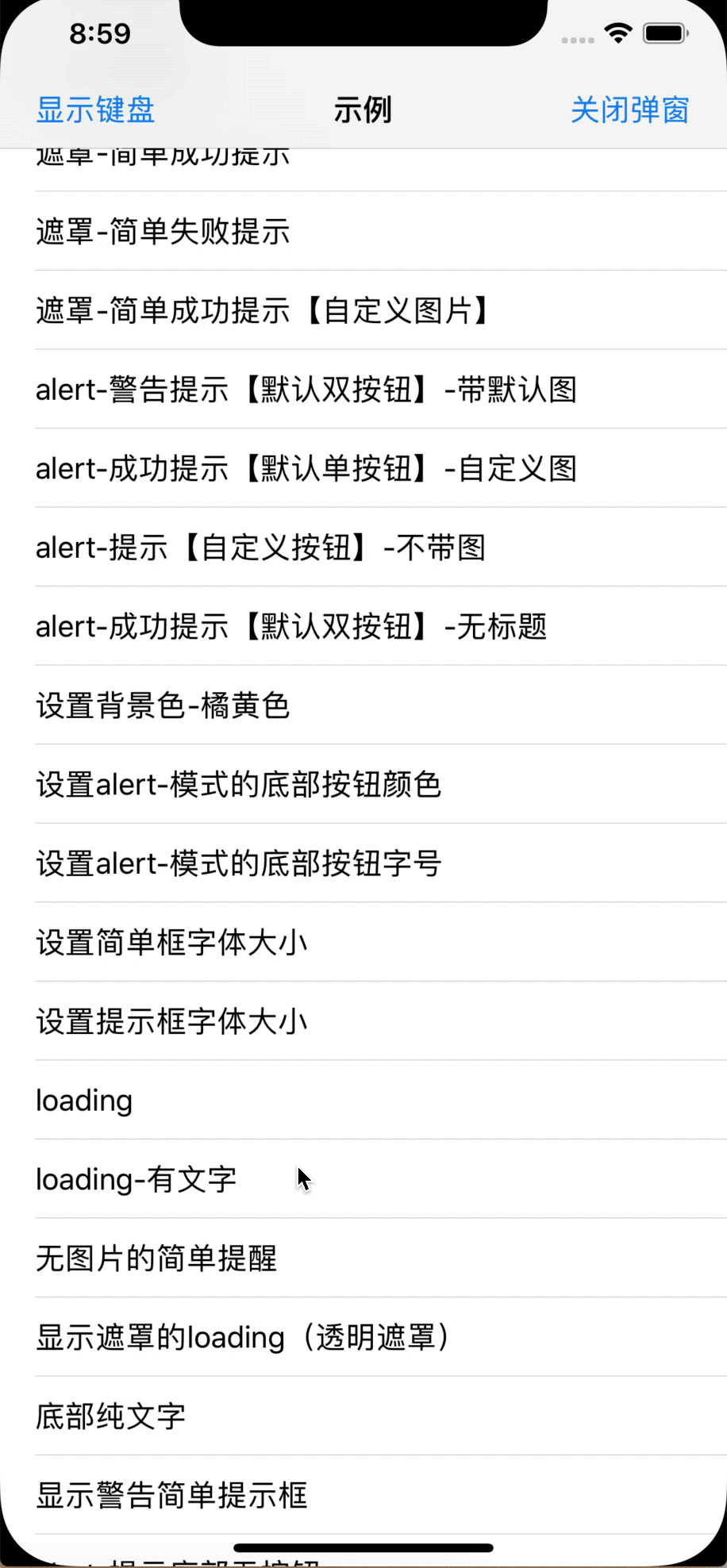The height and width of the screenshot is (1568, 727).
Task: Show the plain loading example
Action: (x=84, y=1101)
